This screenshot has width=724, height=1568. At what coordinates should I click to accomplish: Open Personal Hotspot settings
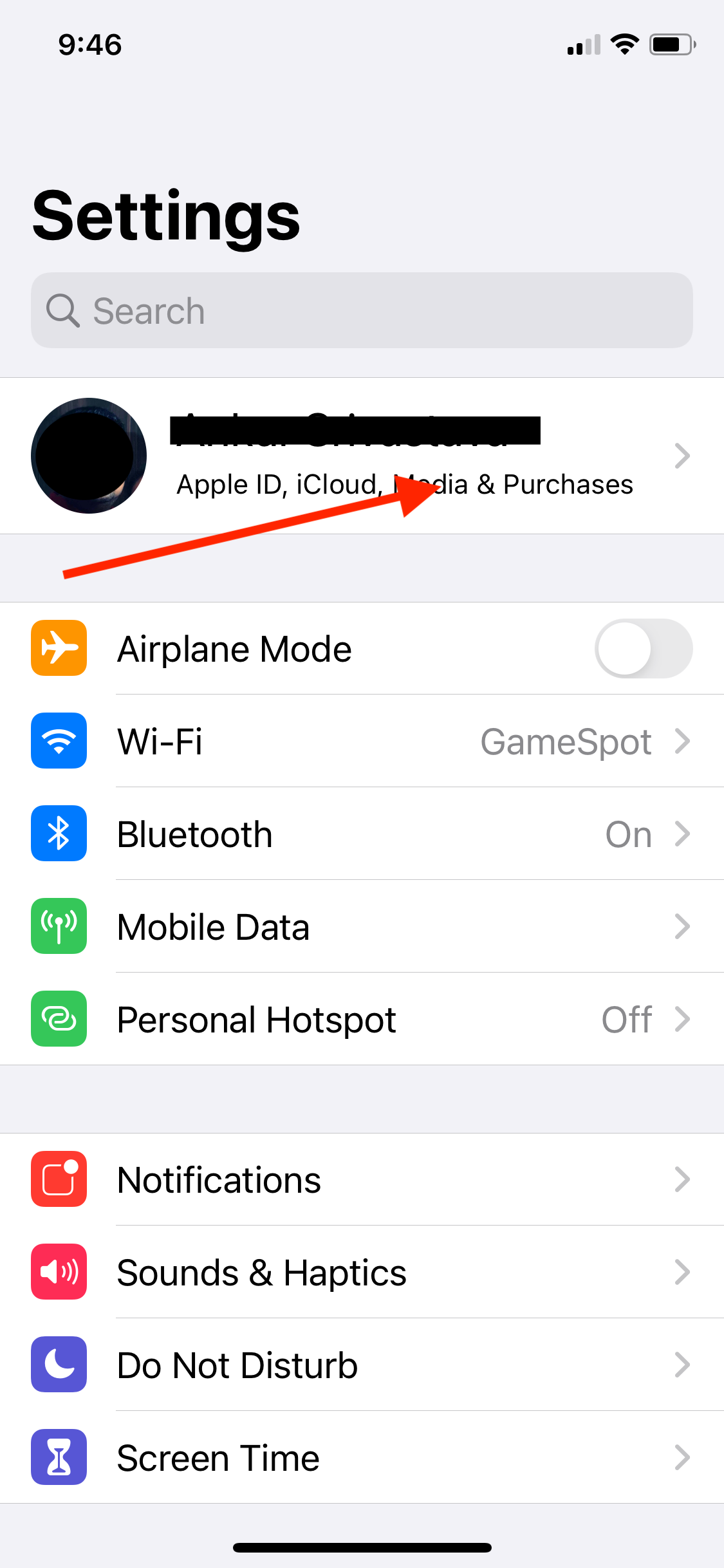pyautogui.click(x=362, y=1019)
